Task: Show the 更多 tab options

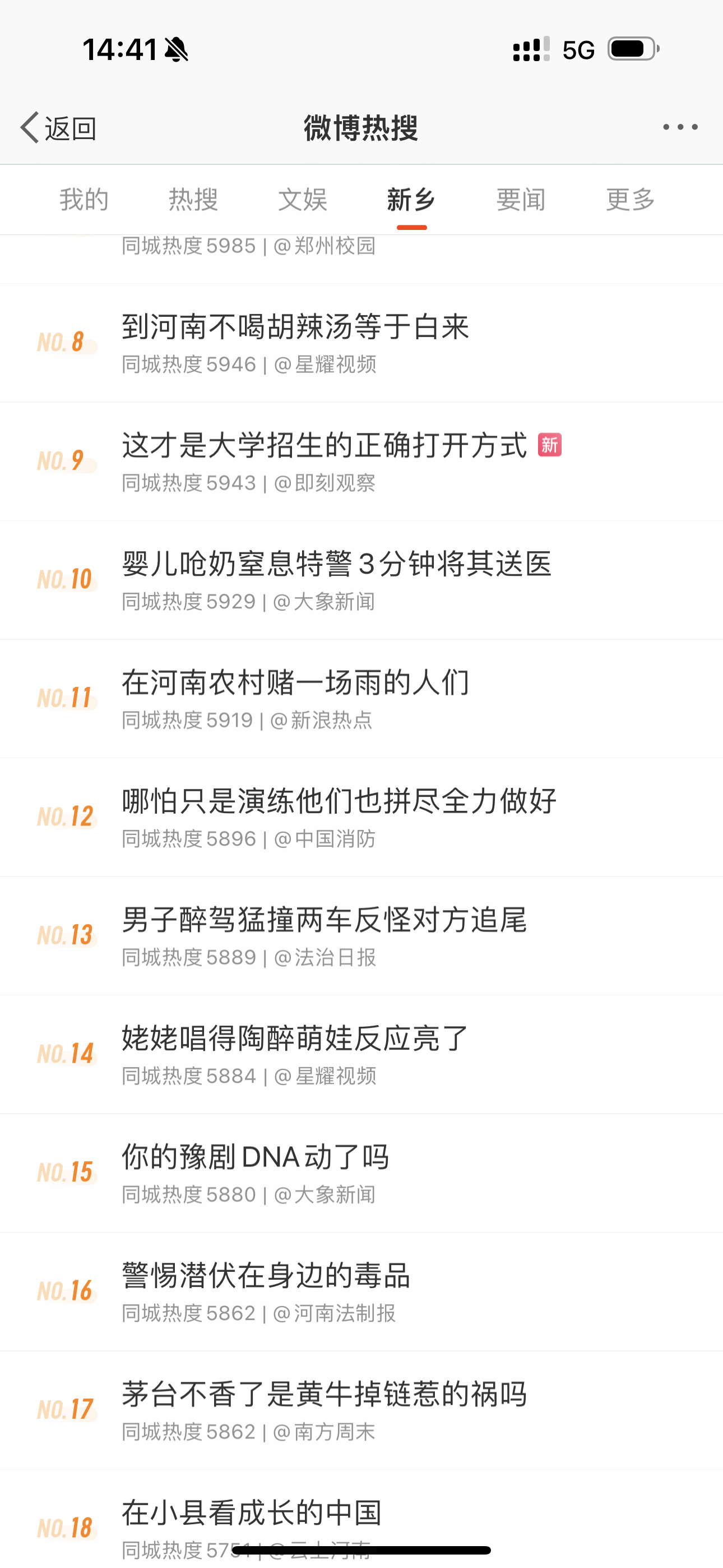Action: (631, 200)
